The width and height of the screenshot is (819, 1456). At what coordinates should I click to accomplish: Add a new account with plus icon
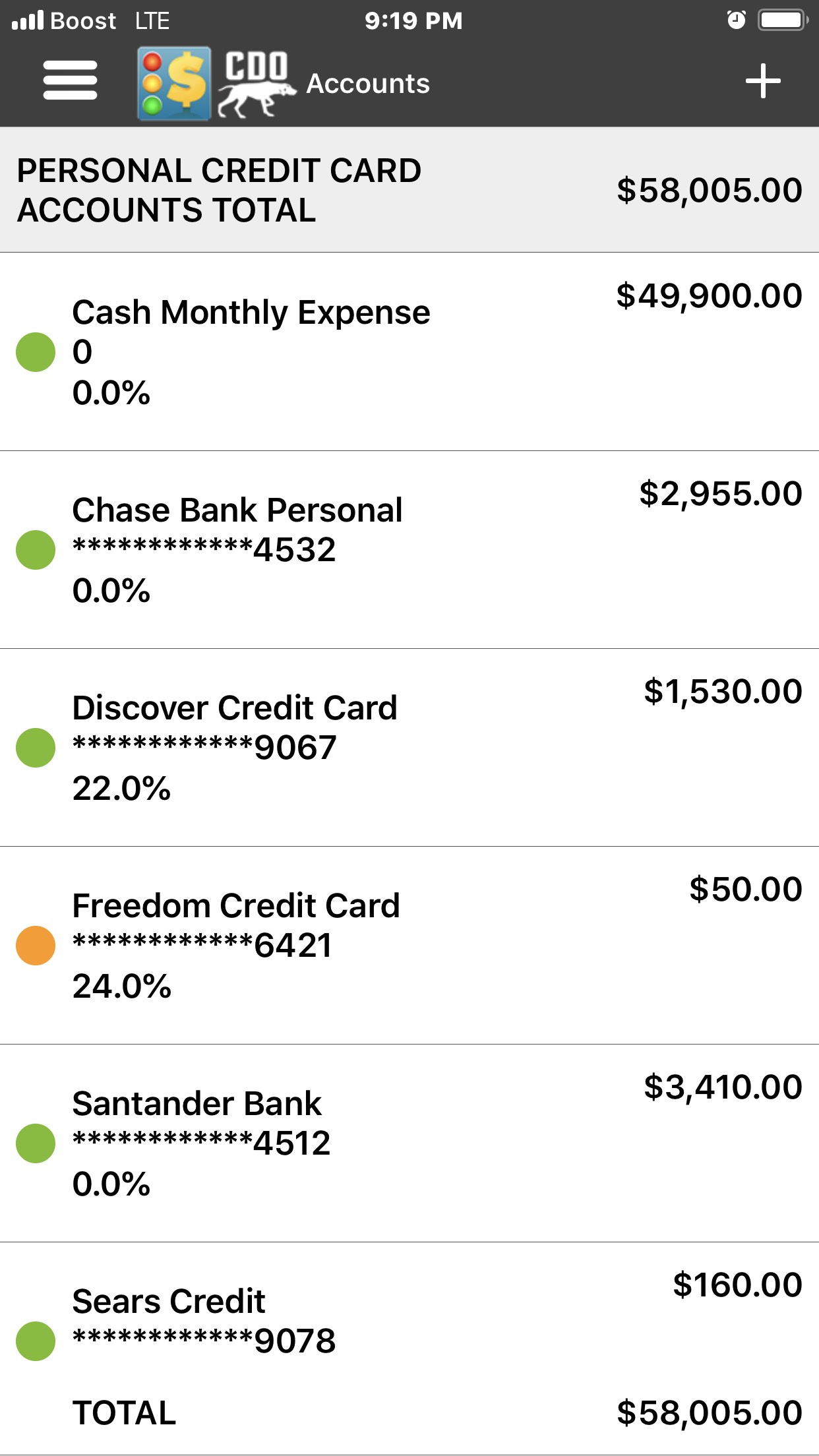(x=763, y=81)
